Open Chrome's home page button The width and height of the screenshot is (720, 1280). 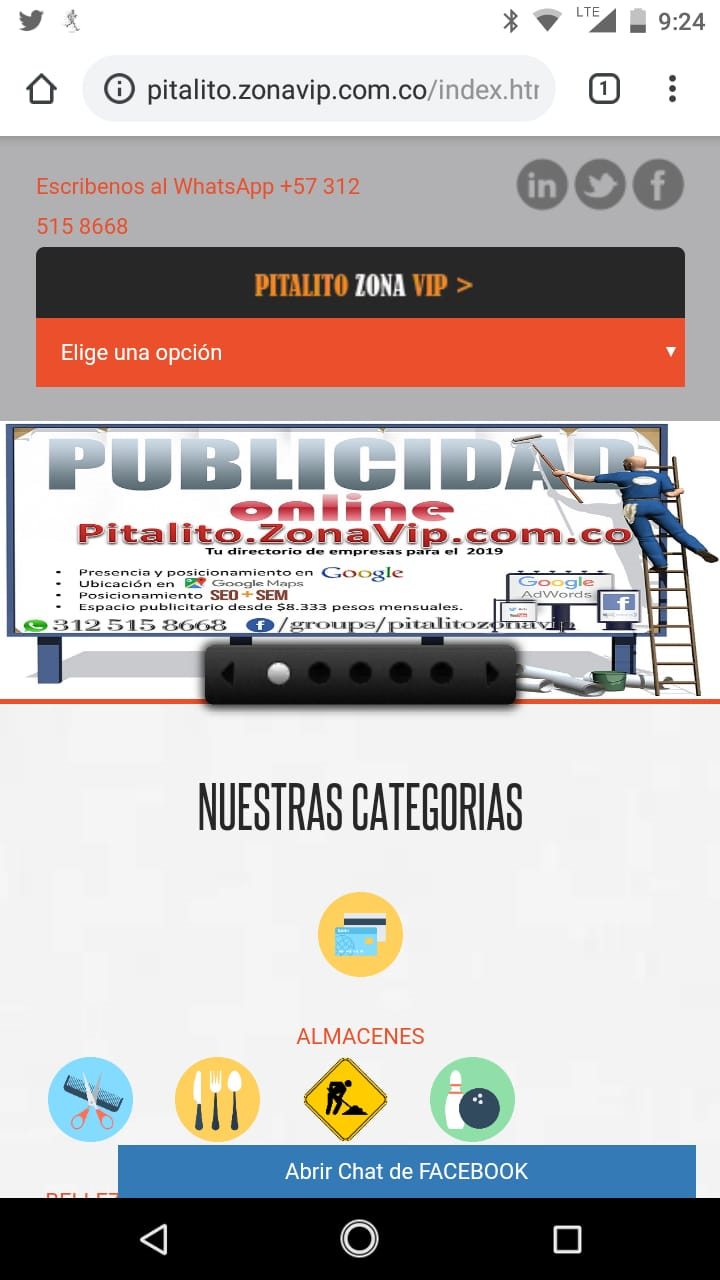point(41,90)
